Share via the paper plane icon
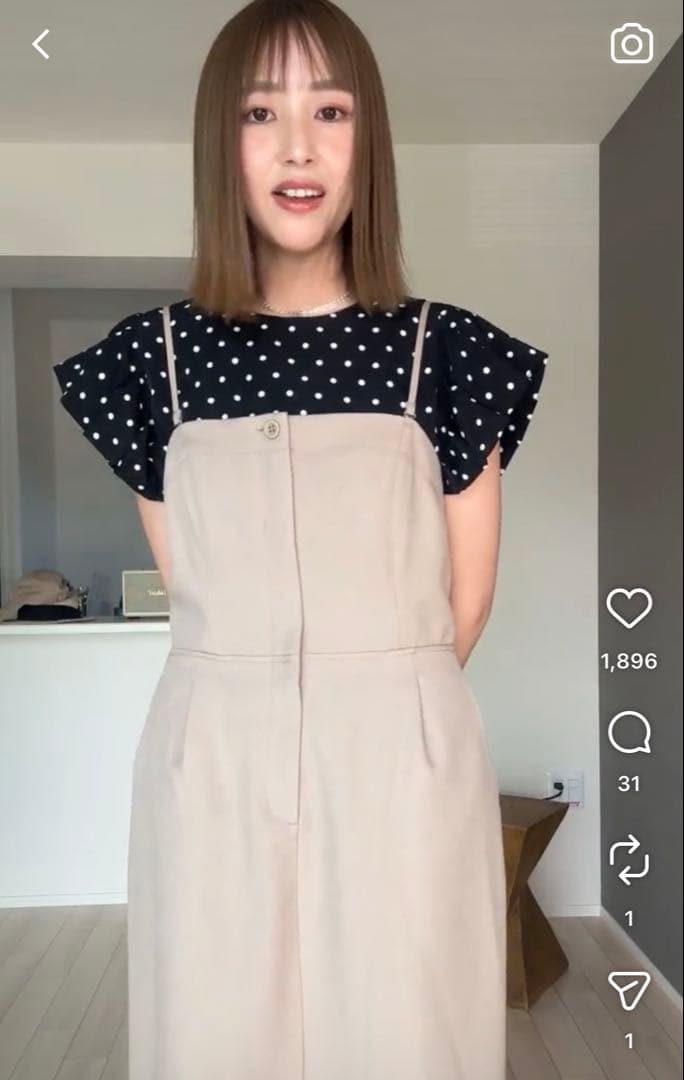The height and width of the screenshot is (1080, 684). tap(630, 990)
